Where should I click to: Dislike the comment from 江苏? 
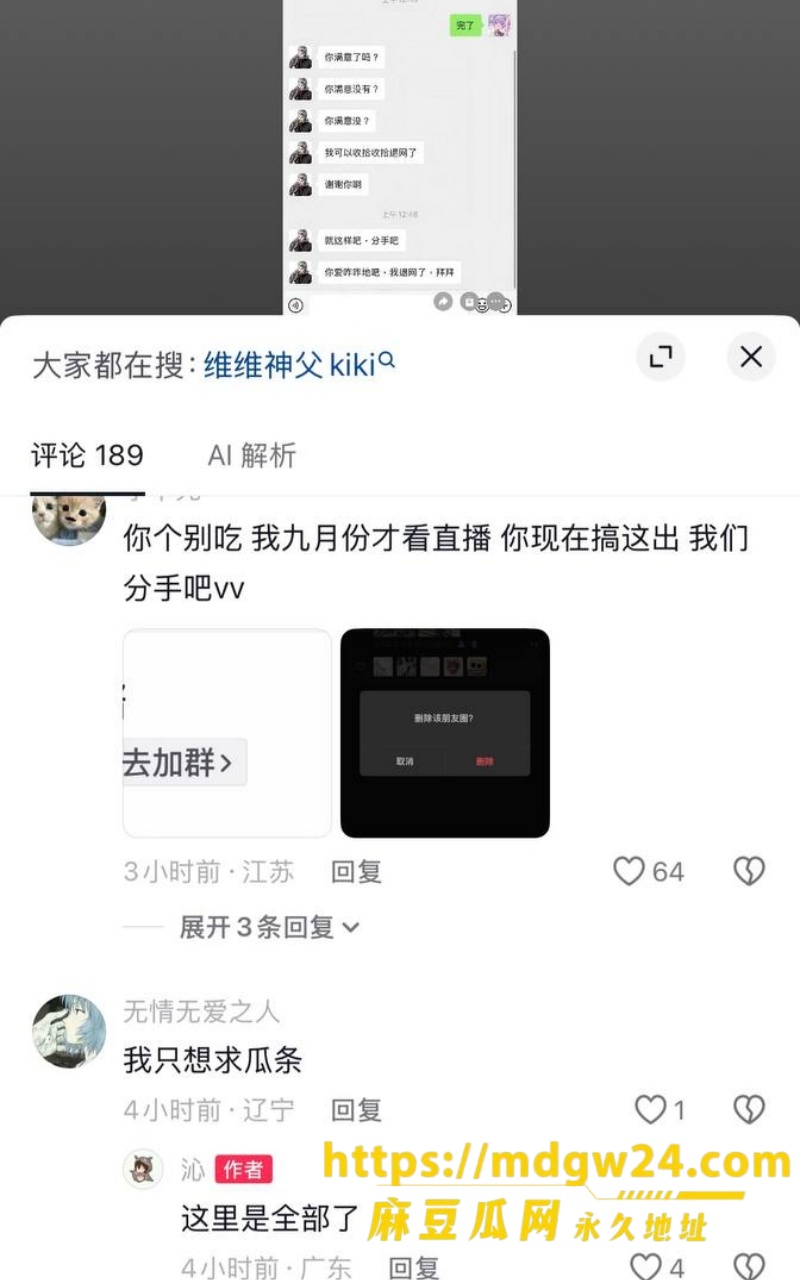coord(749,872)
